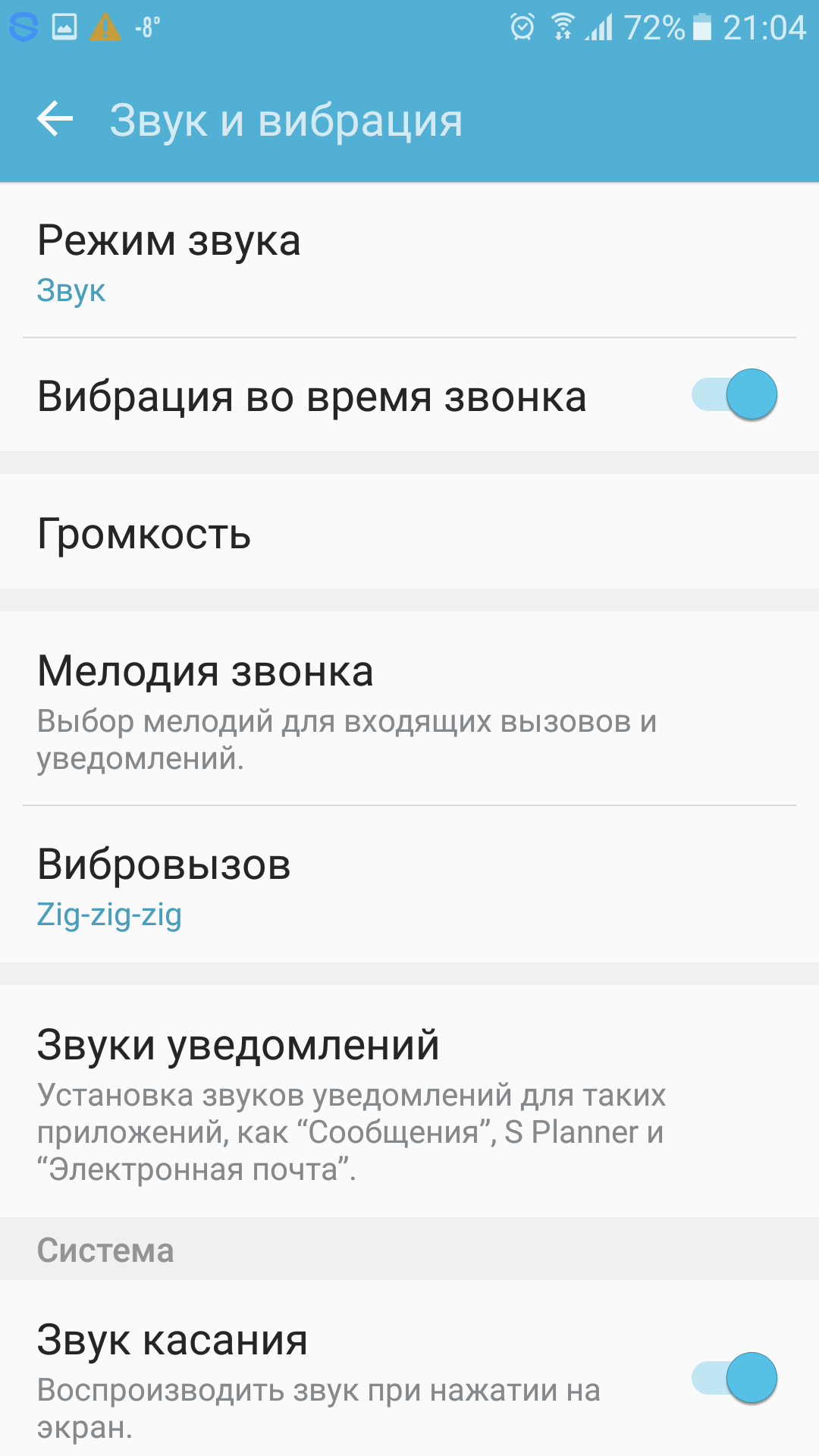Open Режим звука setting

[x=409, y=260]
